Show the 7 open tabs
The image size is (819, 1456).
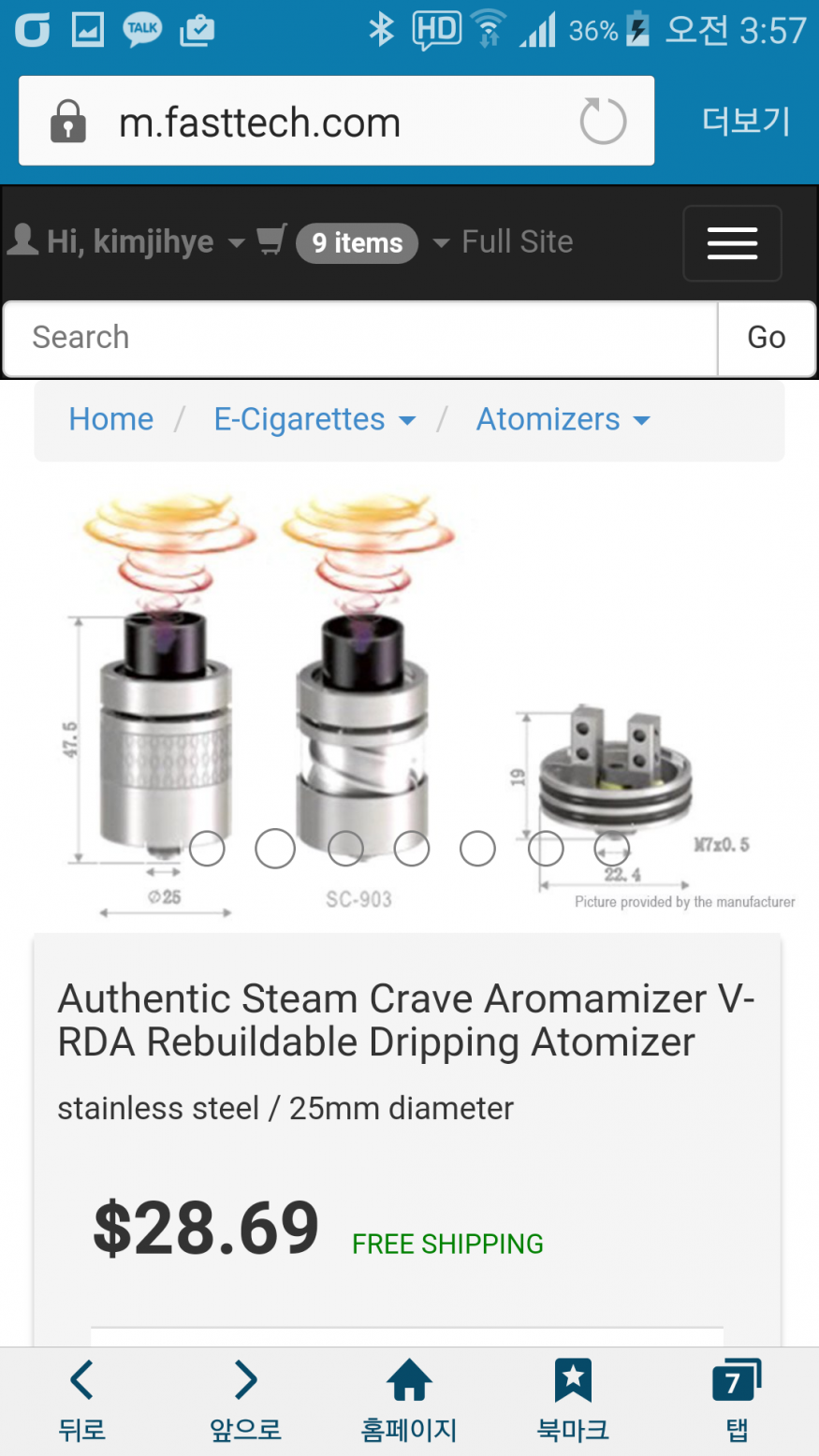(737, 1400)
